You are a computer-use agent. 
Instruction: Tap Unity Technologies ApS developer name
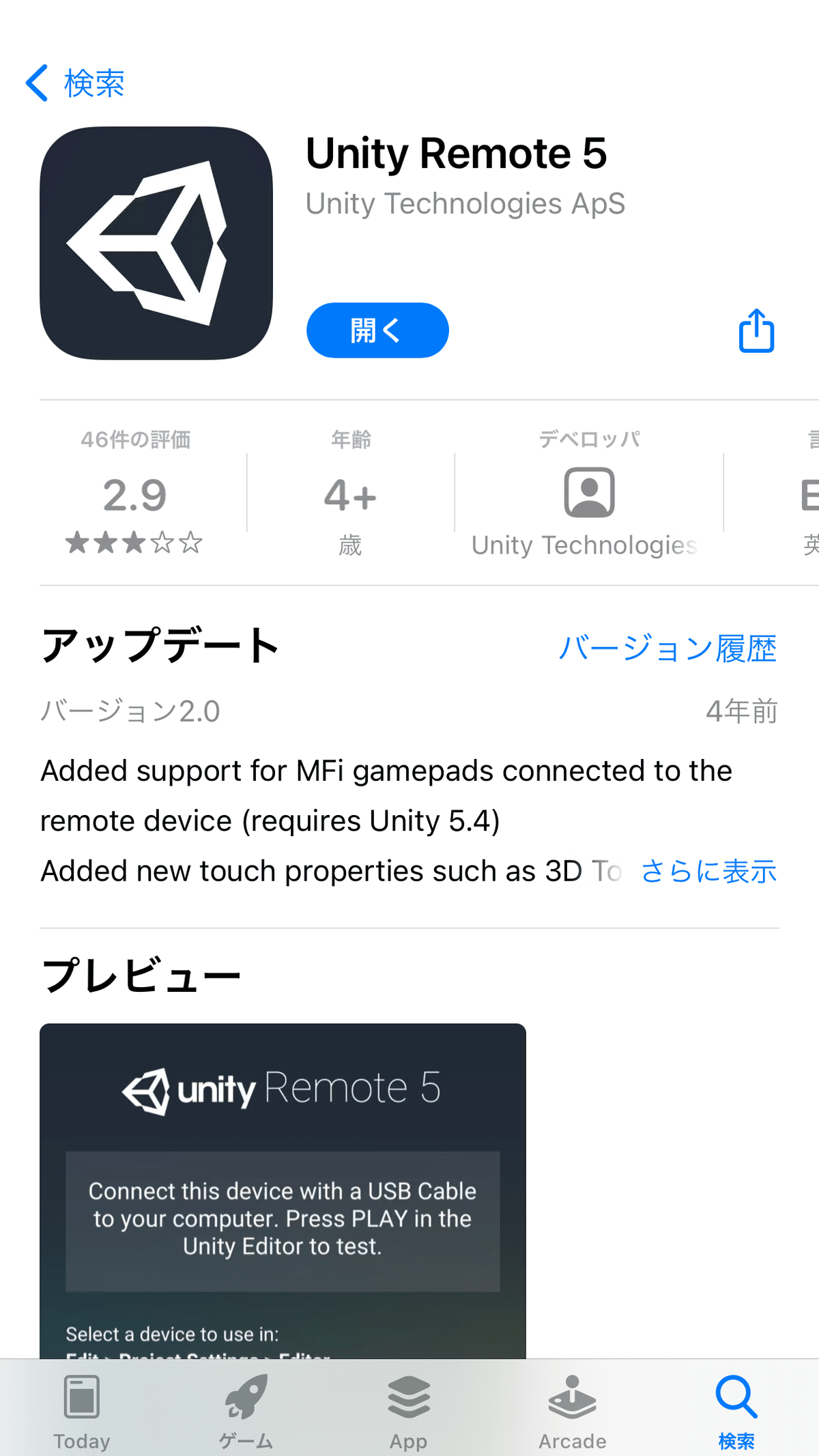465,203
